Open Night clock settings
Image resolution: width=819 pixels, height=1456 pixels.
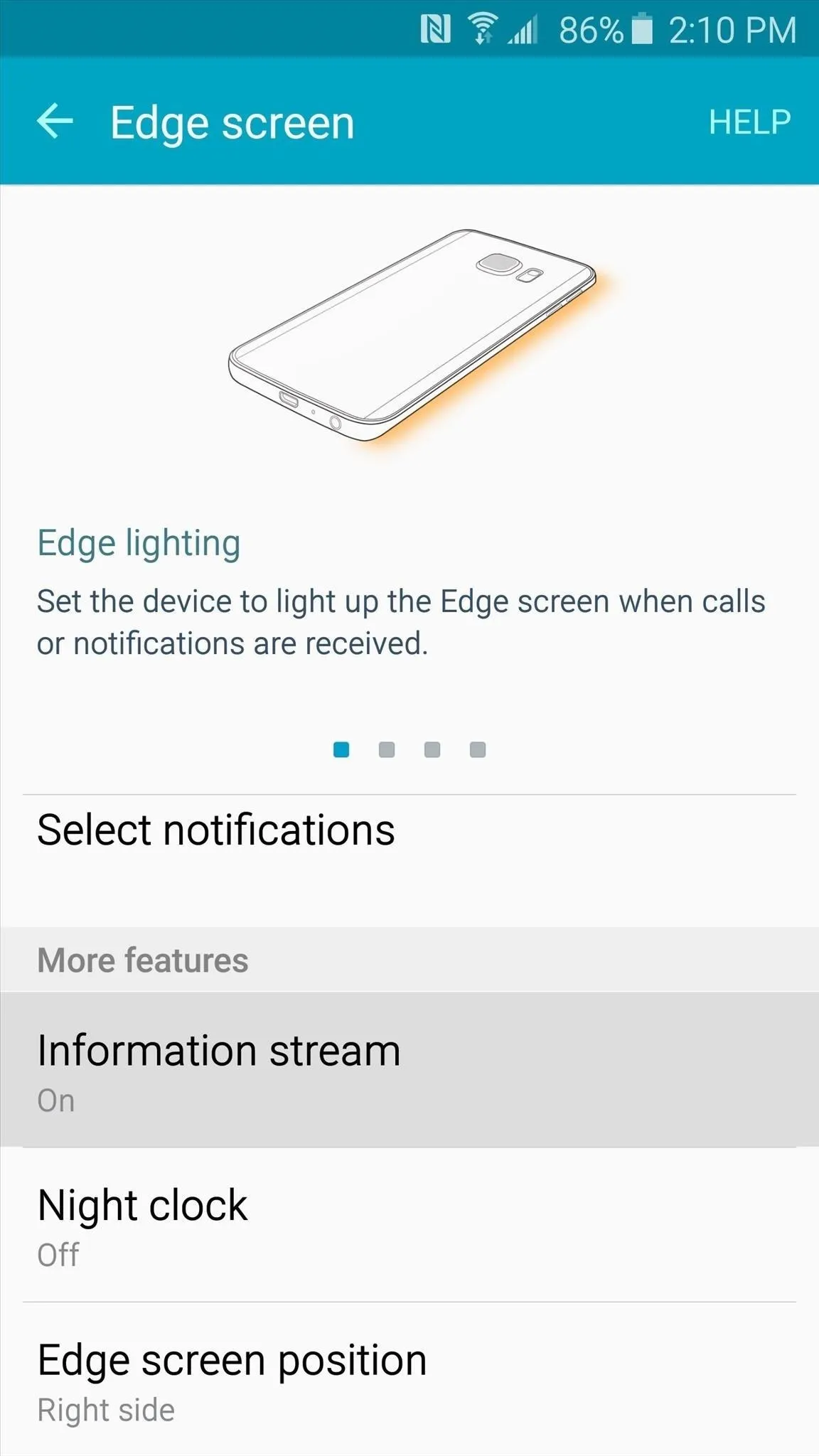409,1225
